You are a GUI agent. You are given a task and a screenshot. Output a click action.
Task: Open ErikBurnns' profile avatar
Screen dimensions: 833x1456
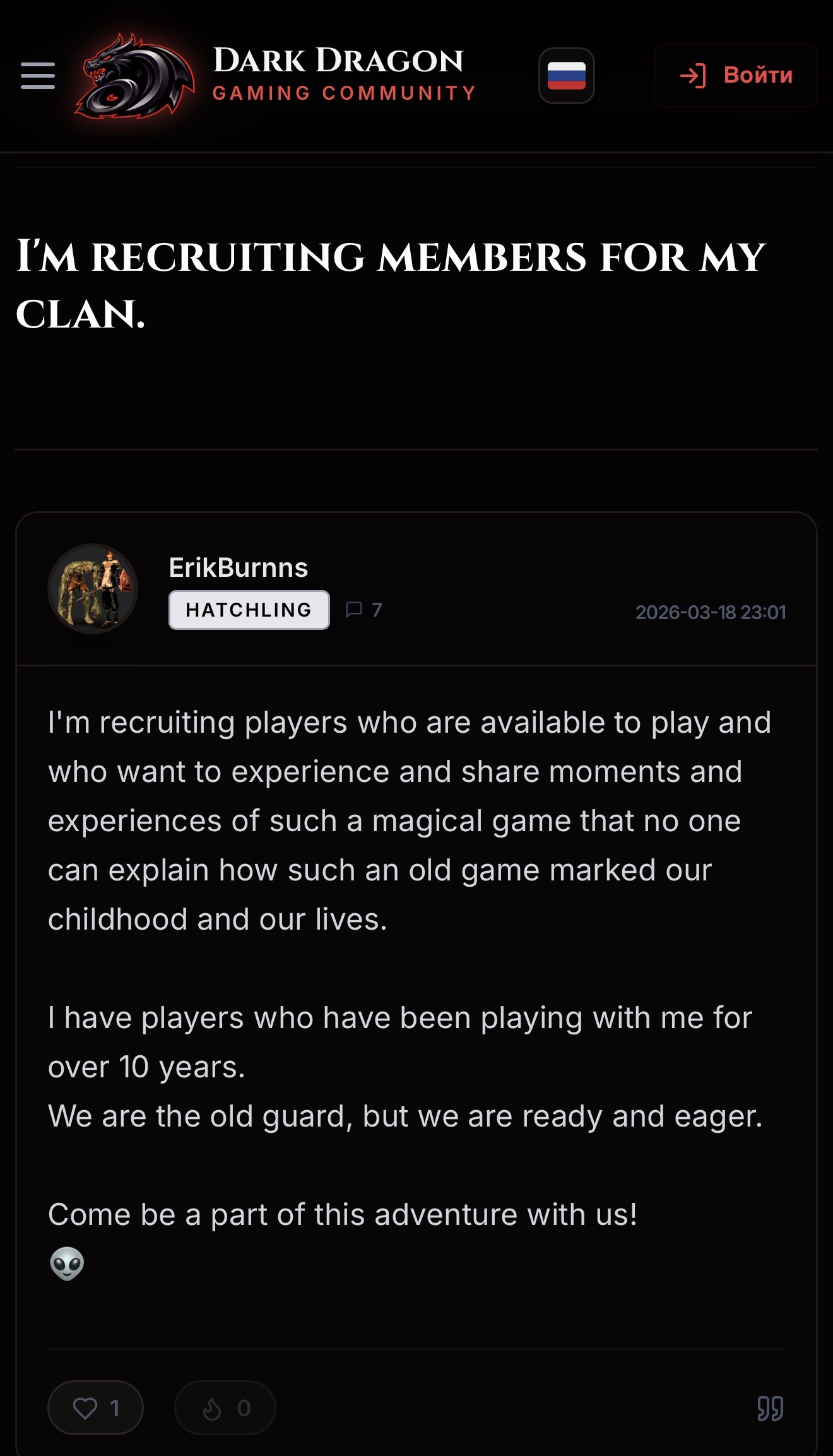pos(93,589)
